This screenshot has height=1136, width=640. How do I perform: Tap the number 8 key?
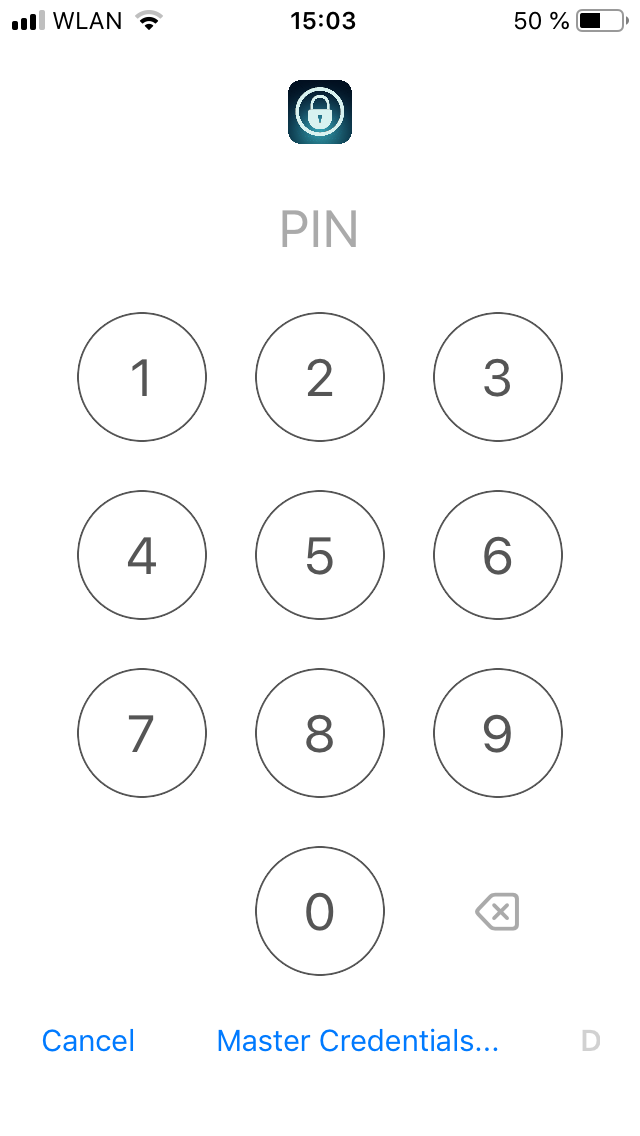(320, 733)
